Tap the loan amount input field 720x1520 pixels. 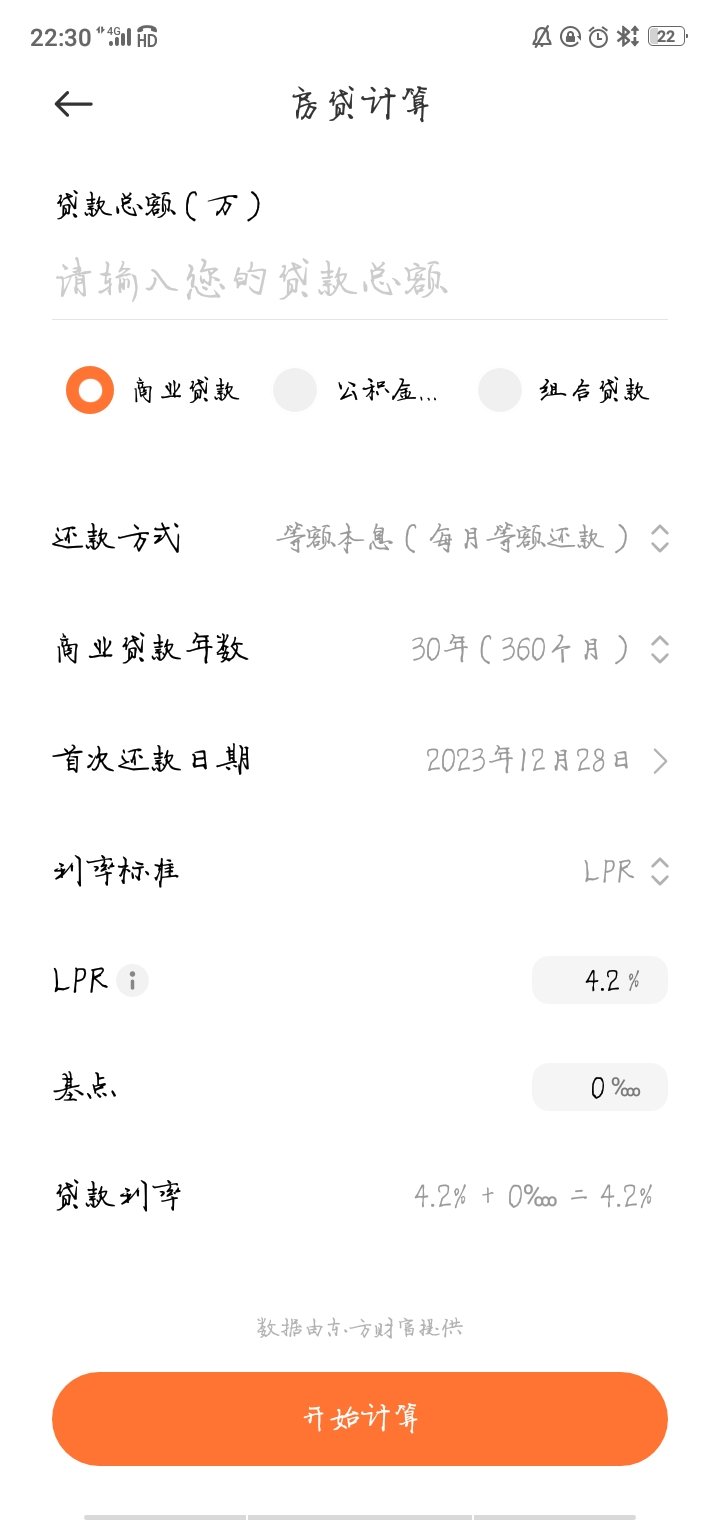tap(360, 281)
